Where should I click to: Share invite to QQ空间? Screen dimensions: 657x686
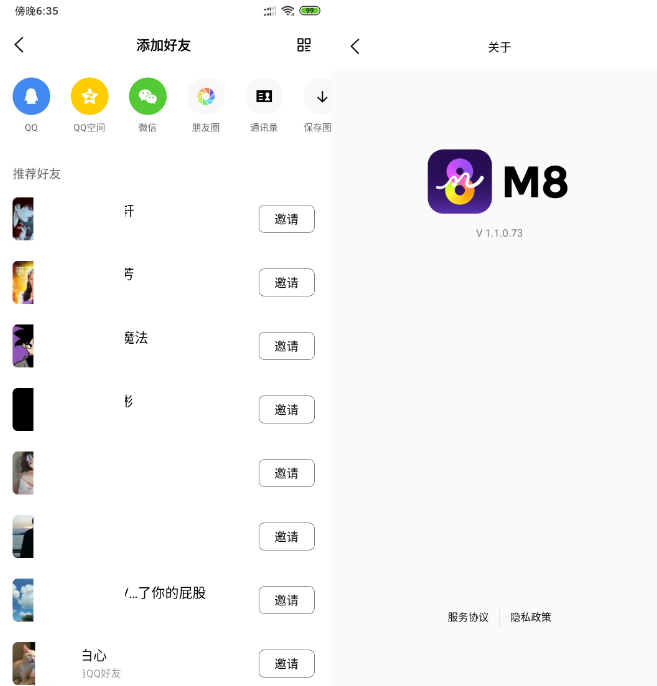click(x=89, y=97)
